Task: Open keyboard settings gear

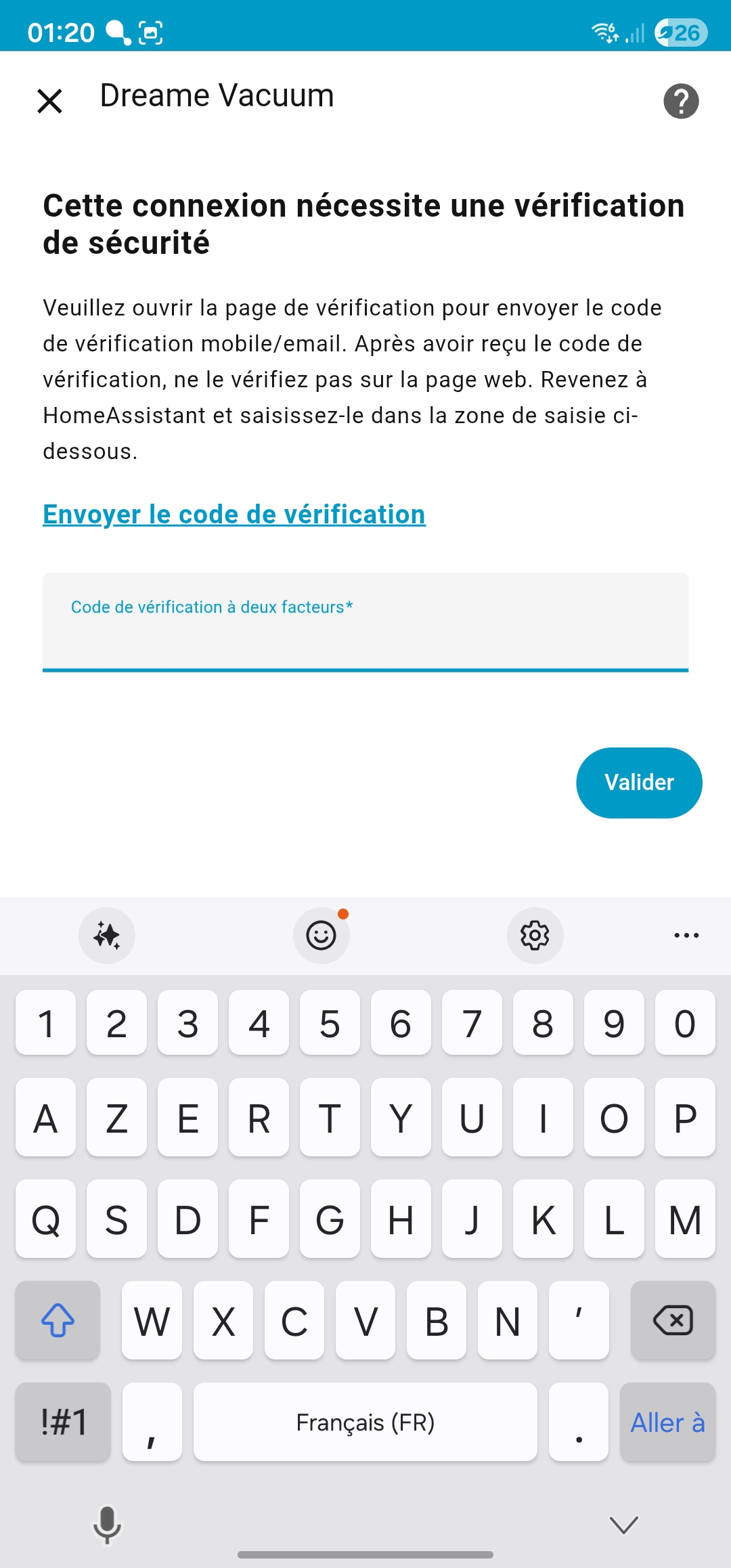Action: (x=535, y=936)
